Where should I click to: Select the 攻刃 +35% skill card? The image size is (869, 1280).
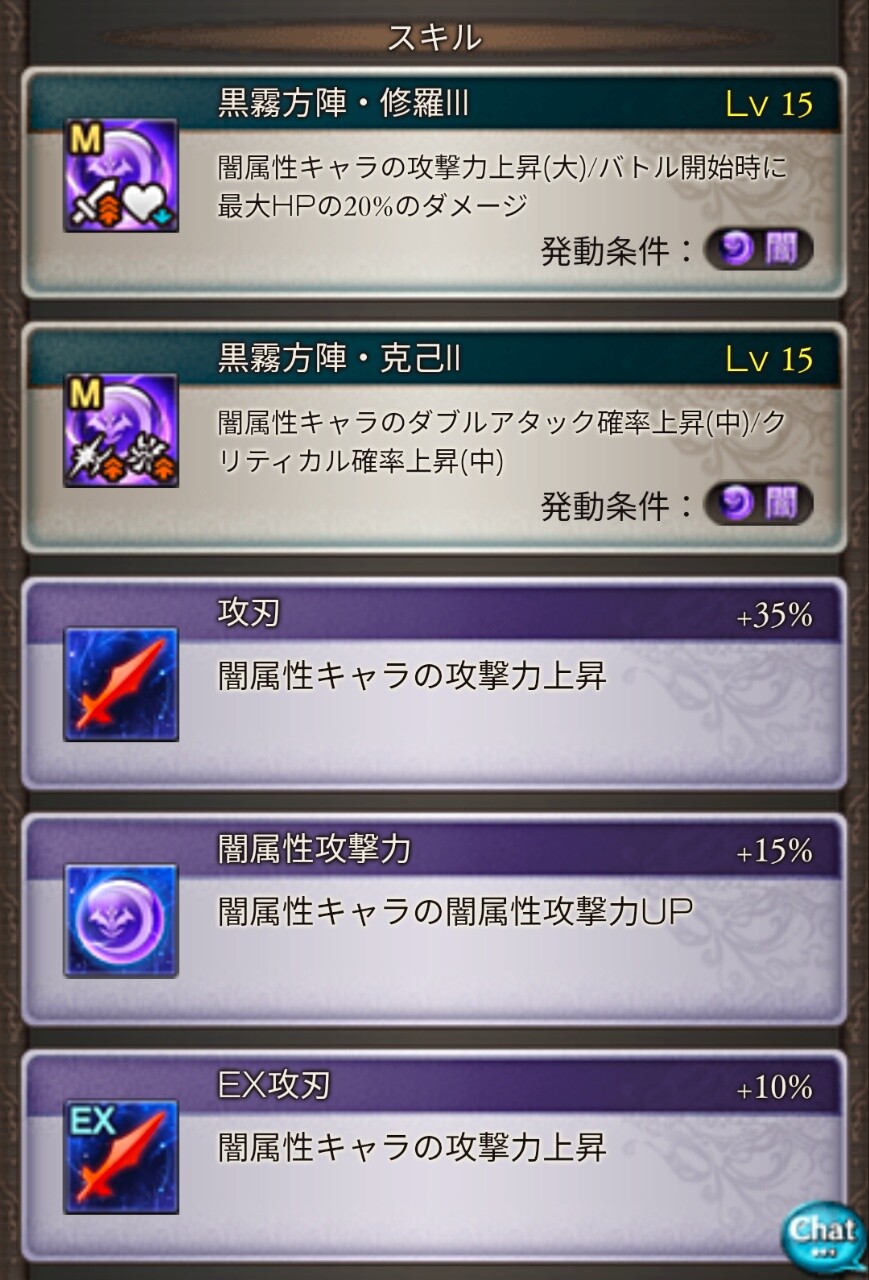[x=434, y=684]
